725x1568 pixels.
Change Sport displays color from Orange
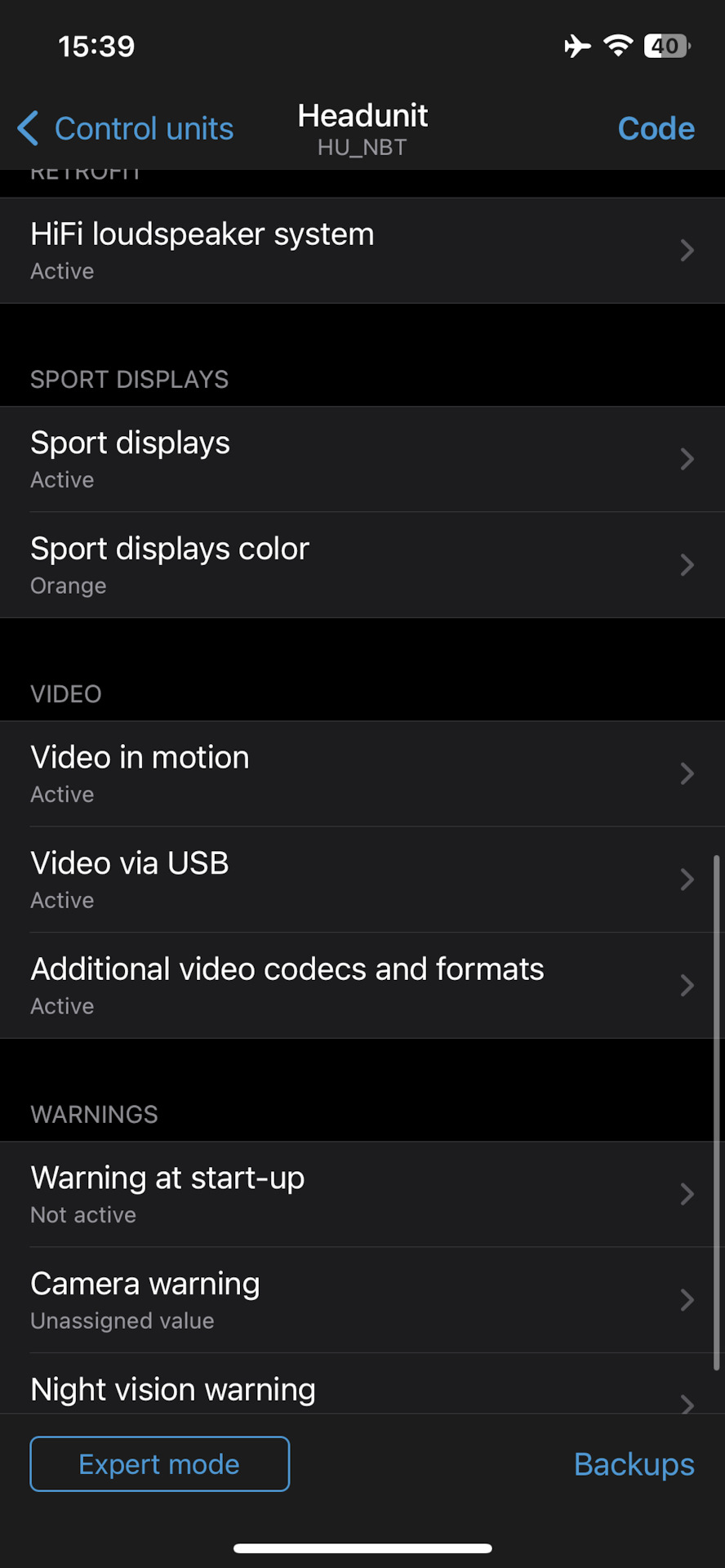pyautogui.click(x=362, y=565)
